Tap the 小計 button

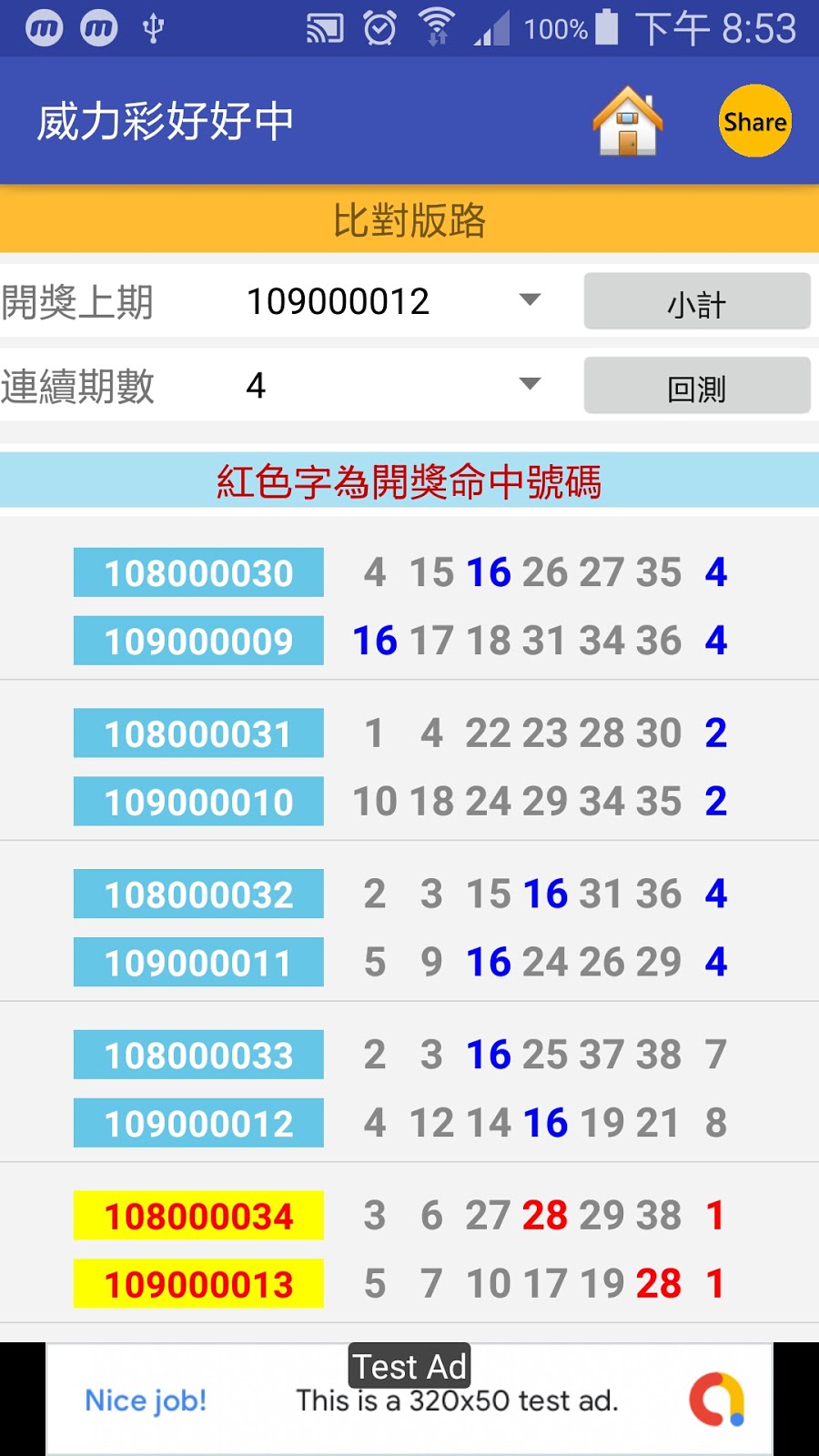(x=696, y=302)
